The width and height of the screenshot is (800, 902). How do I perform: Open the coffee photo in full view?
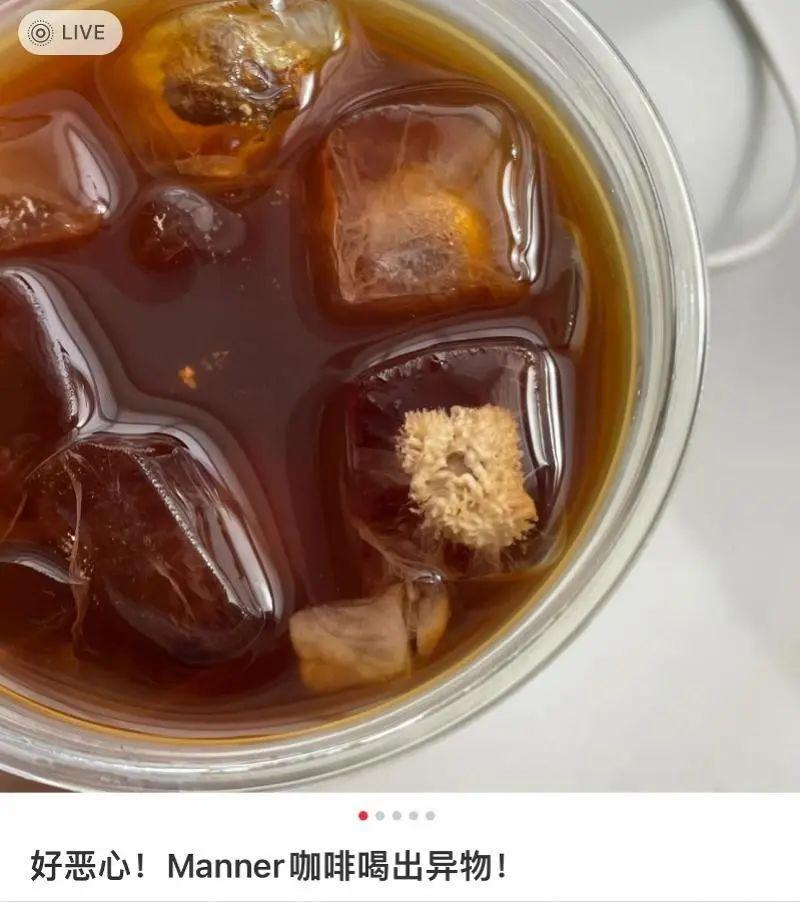click(x=400, y=396)
